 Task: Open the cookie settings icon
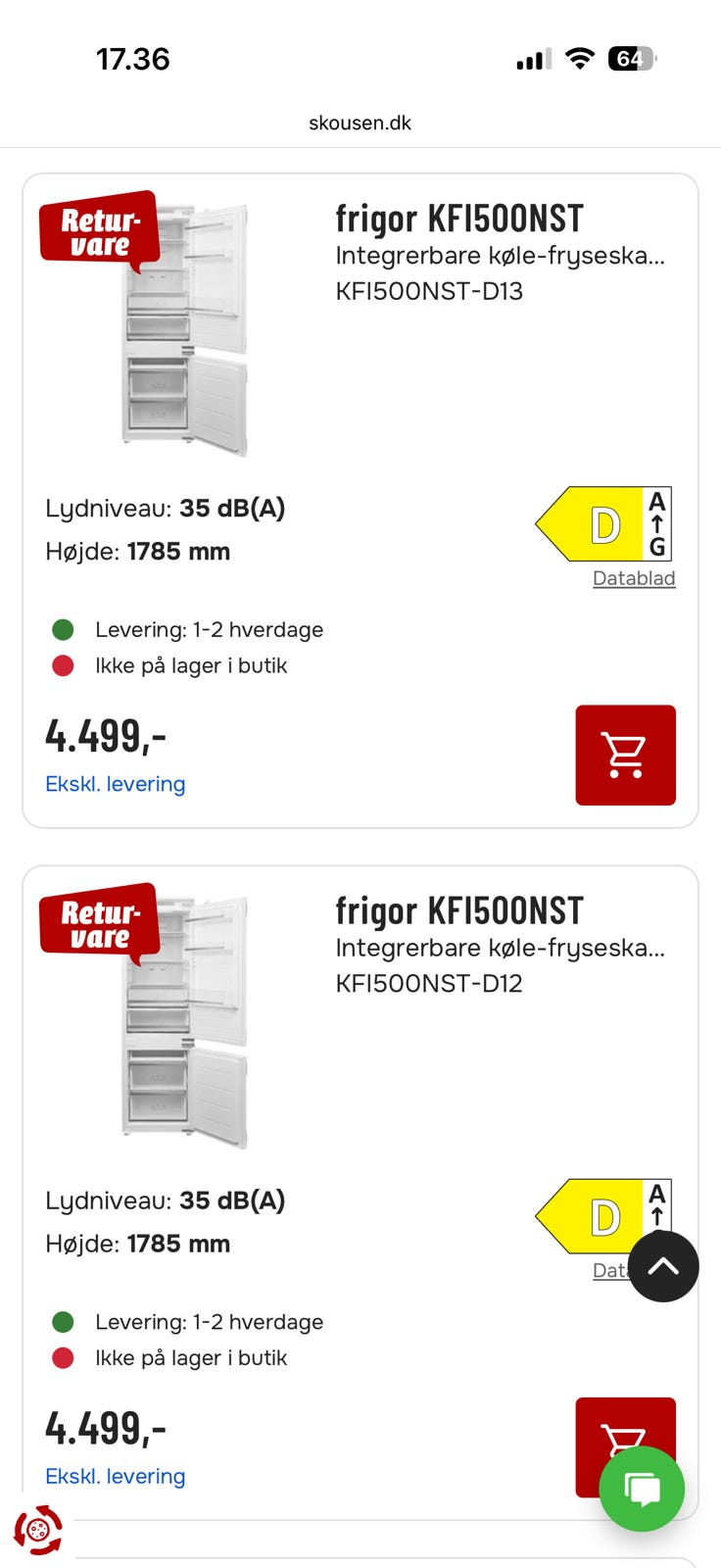click(x=37, y=1530)
